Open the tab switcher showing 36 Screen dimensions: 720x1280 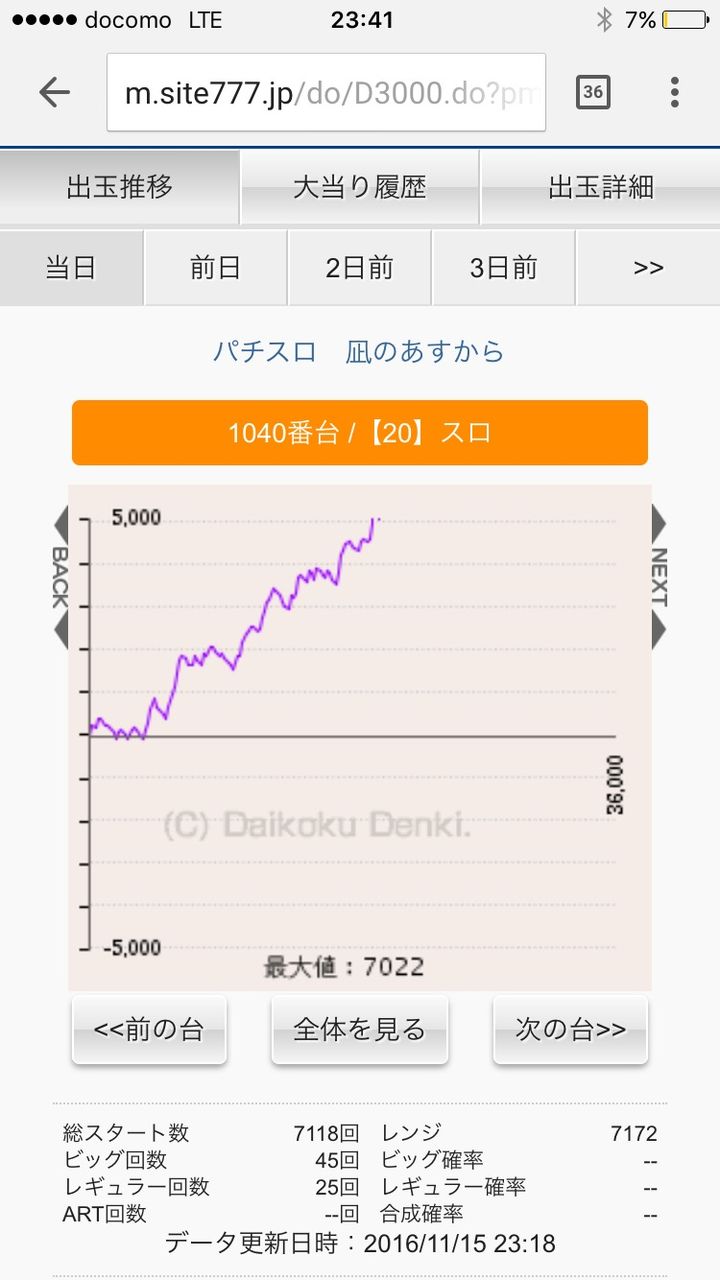pos(593,93)
